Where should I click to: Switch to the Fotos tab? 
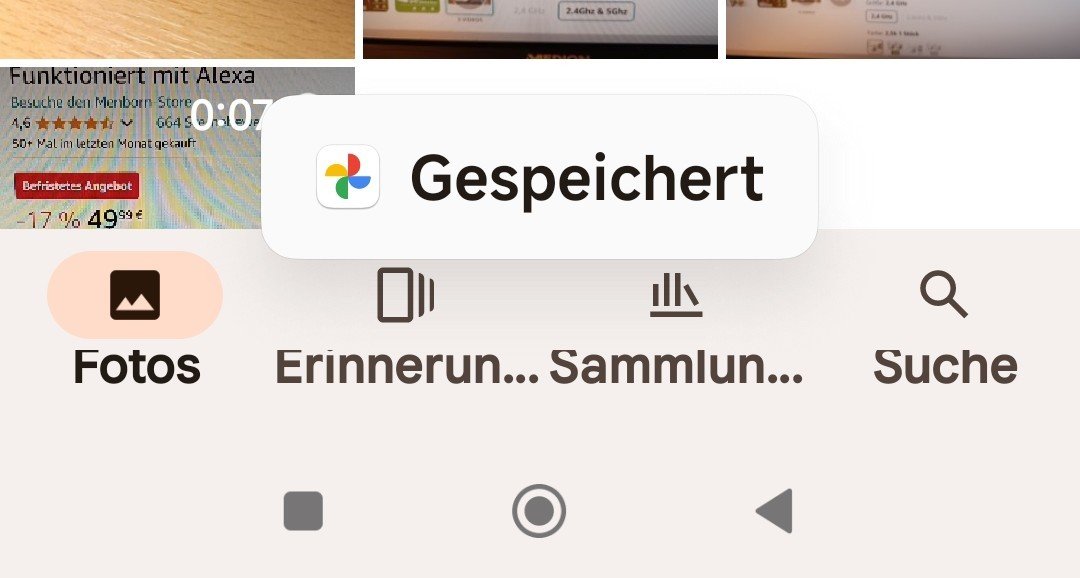click(x=135, y=322)
